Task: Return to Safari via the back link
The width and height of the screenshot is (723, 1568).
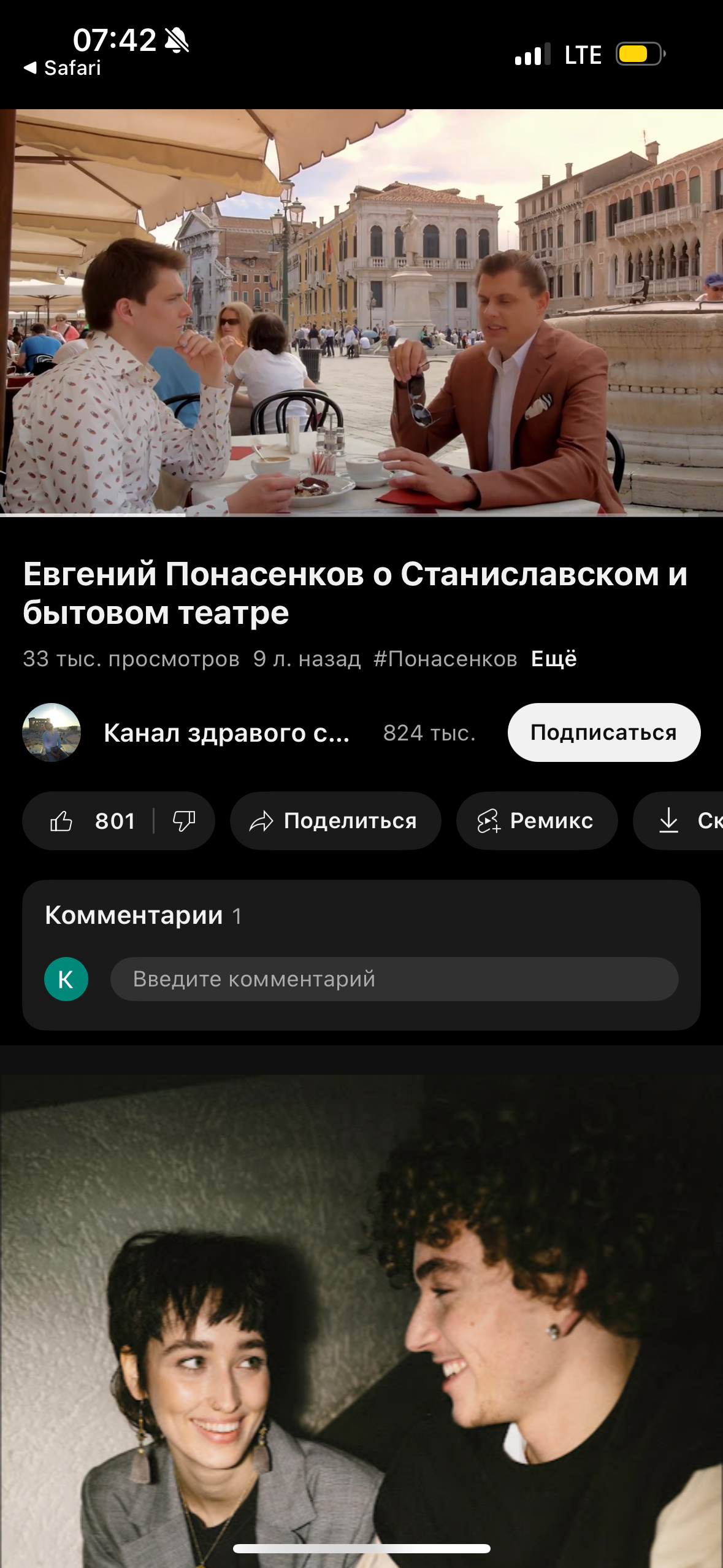Action: pyautogui.click(x=63, y=68)
